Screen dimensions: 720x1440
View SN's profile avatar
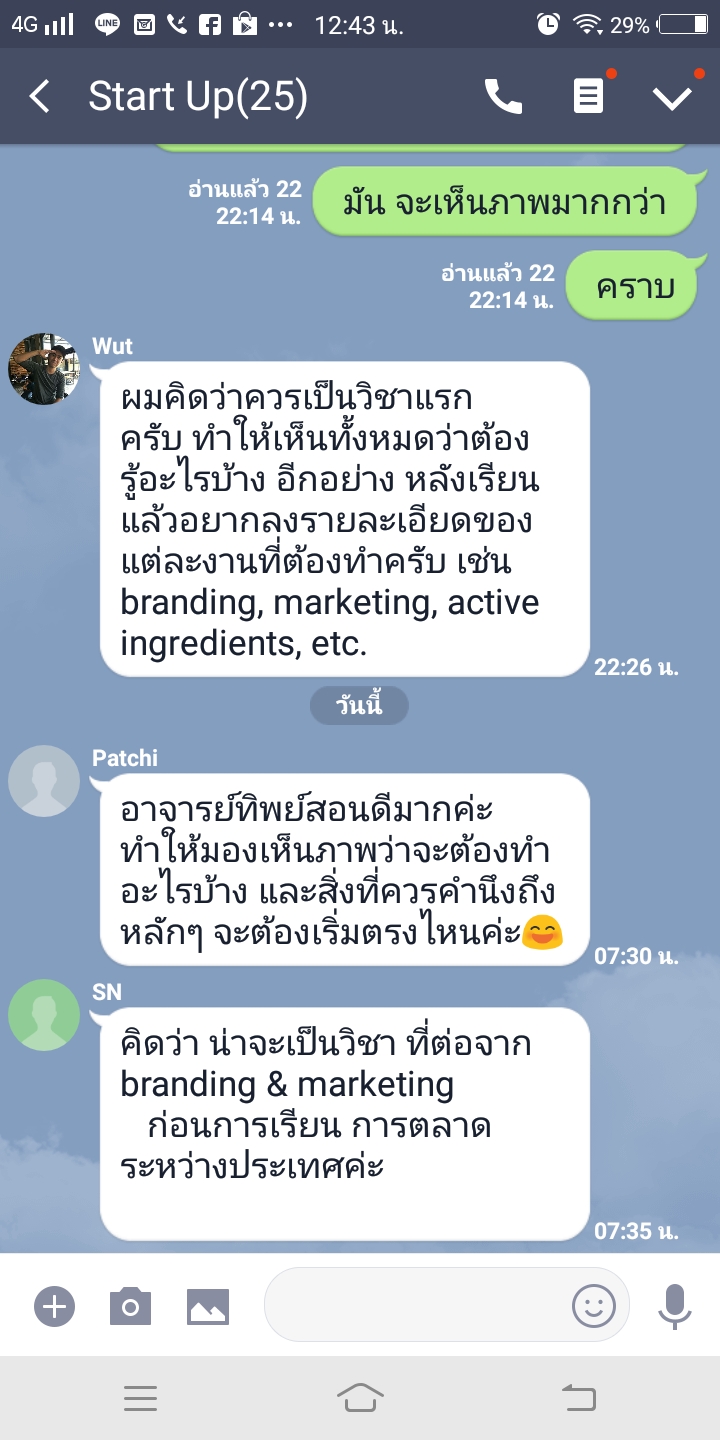click(44, 1015)
